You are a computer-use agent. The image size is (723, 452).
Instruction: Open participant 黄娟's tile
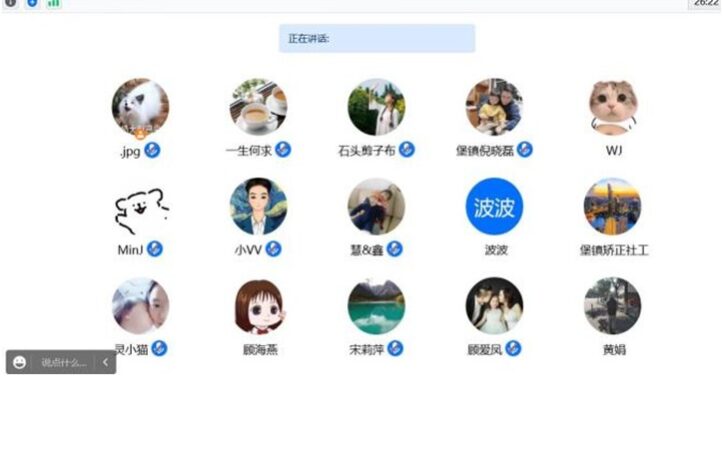[613, 307]
